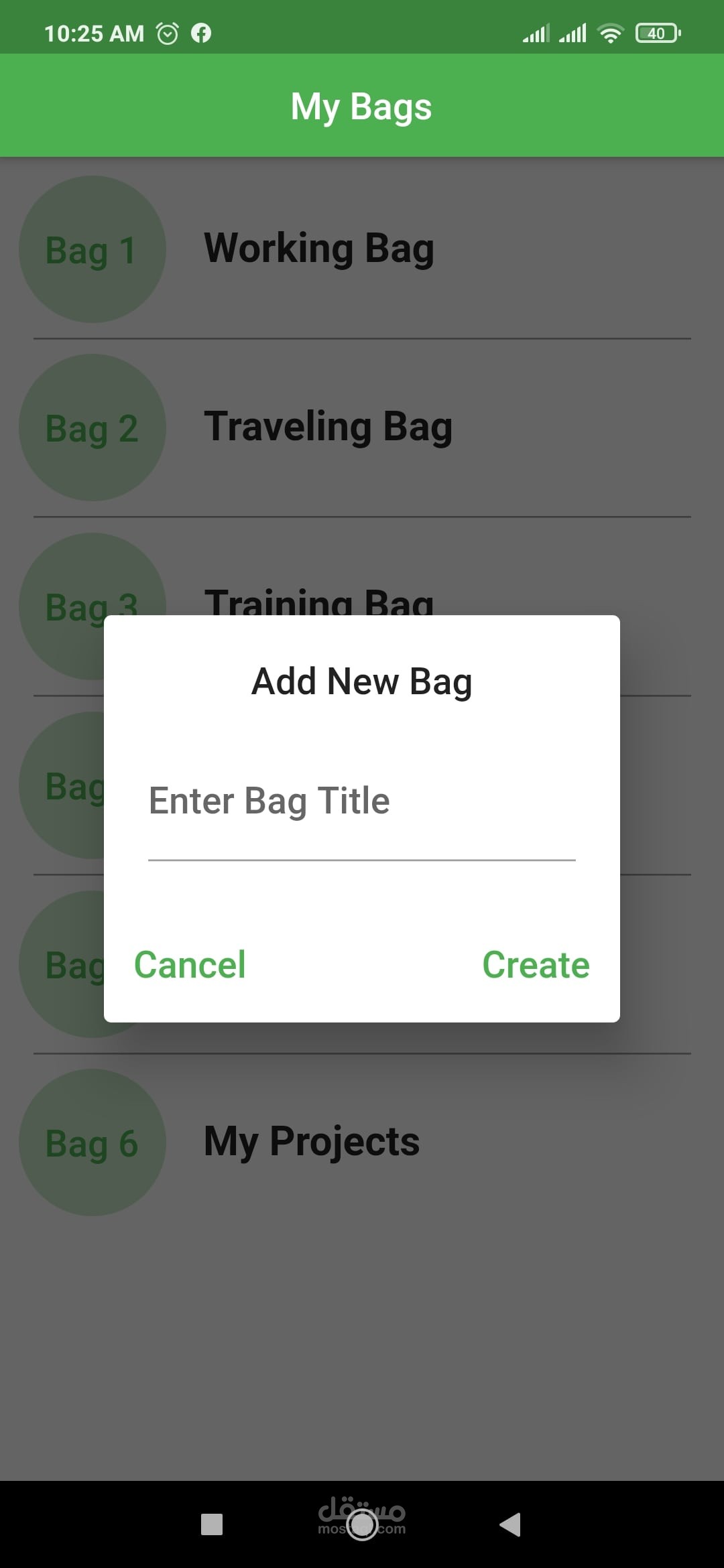Open recent apps with the square button
This screenshot has height=1568, width=724.
[212, 1524]
